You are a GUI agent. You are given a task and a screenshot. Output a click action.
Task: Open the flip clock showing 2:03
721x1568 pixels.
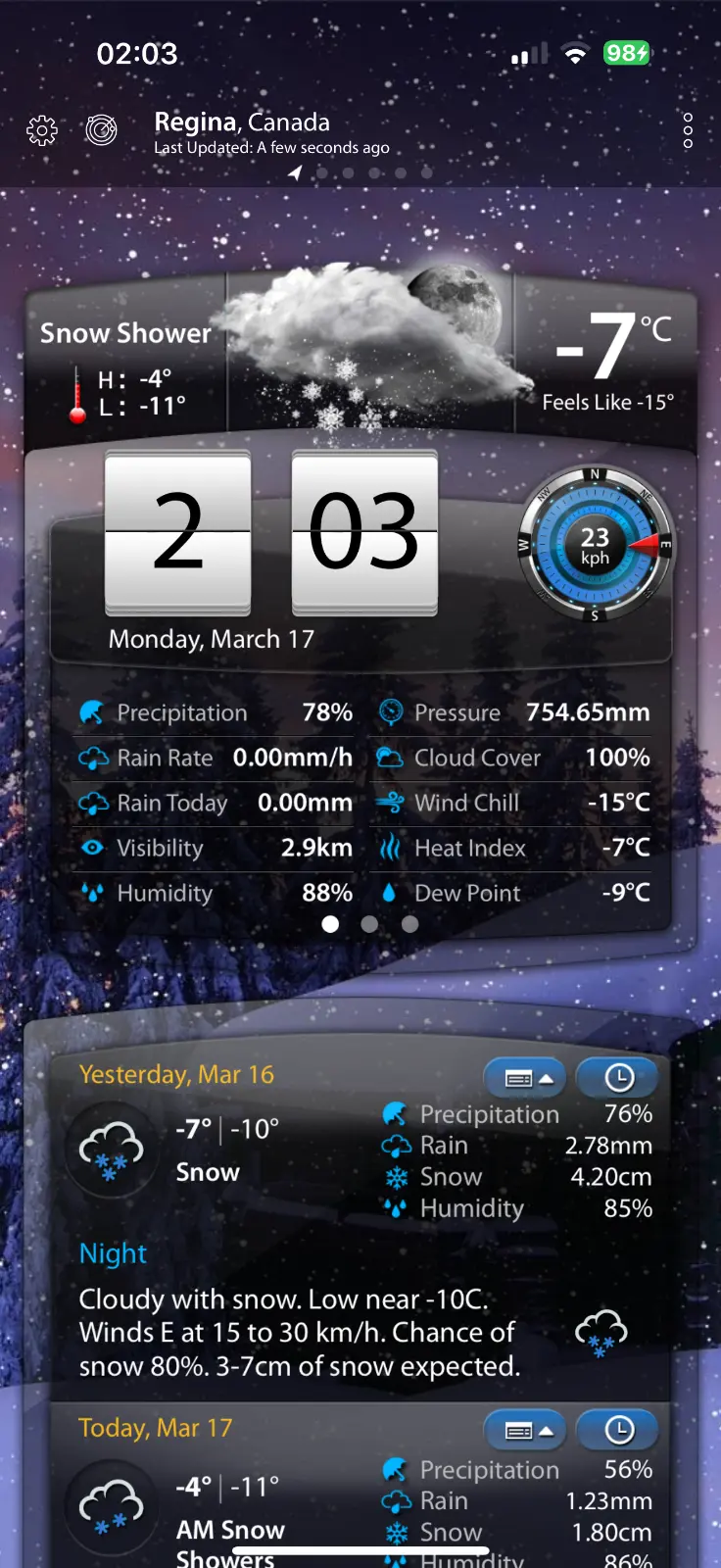pos(271,534)
